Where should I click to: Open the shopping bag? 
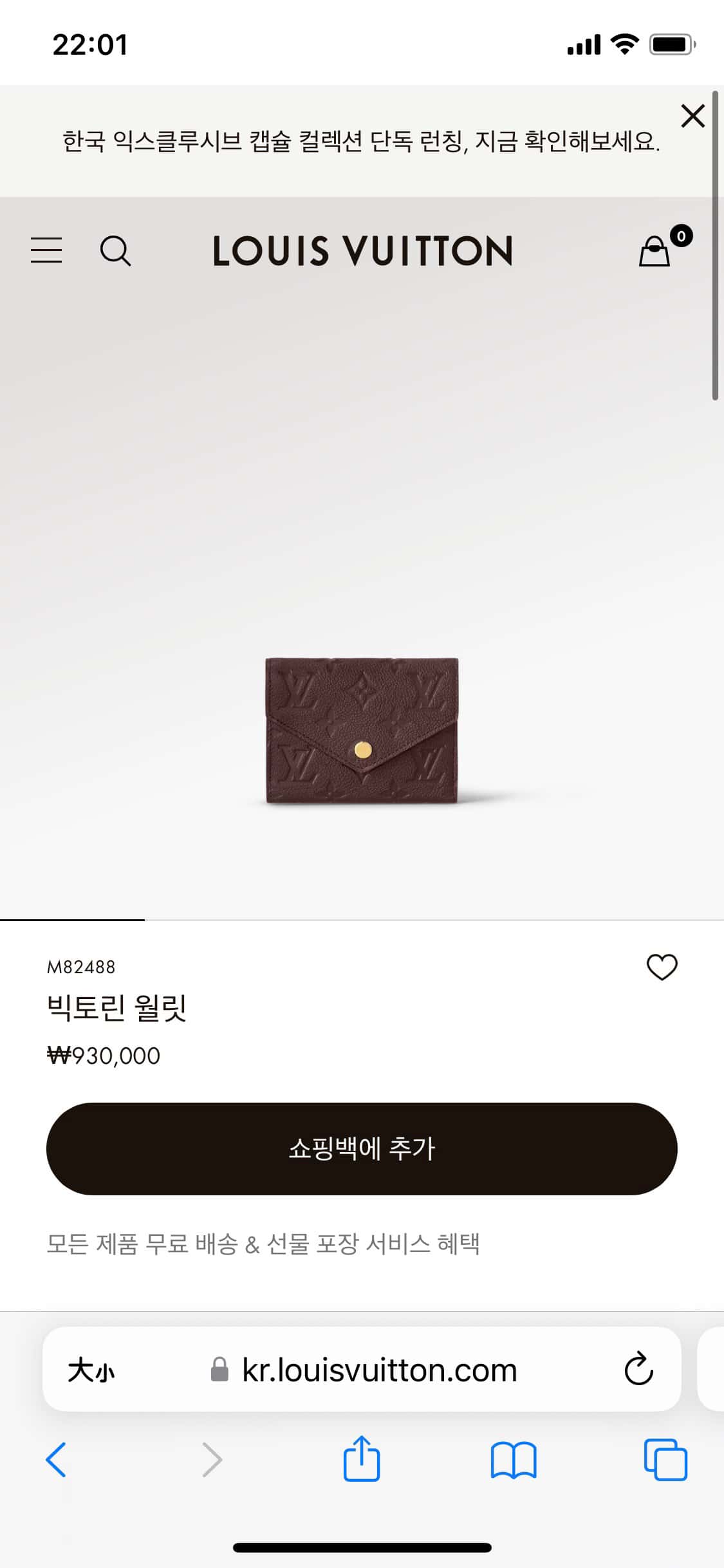655,250
